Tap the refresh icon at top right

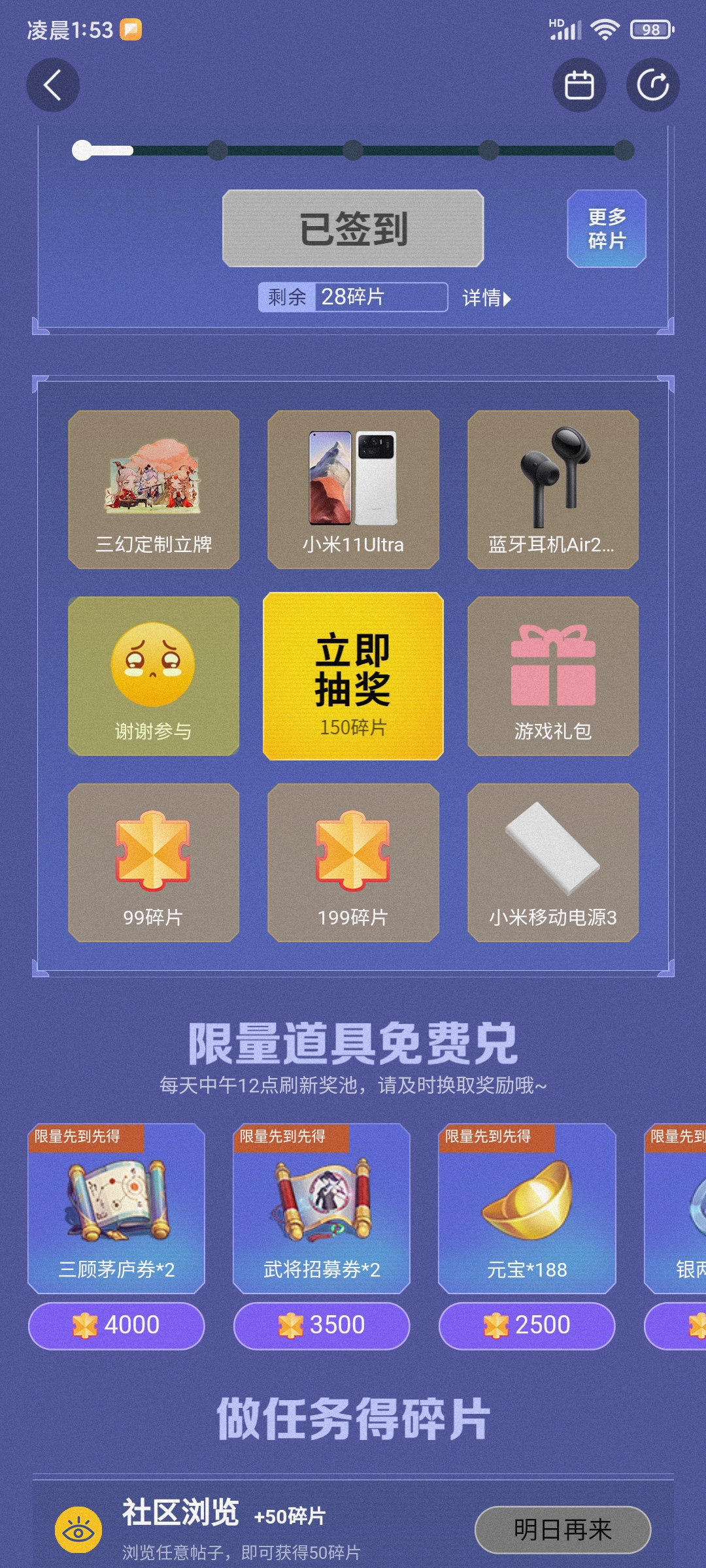[653, 85]
